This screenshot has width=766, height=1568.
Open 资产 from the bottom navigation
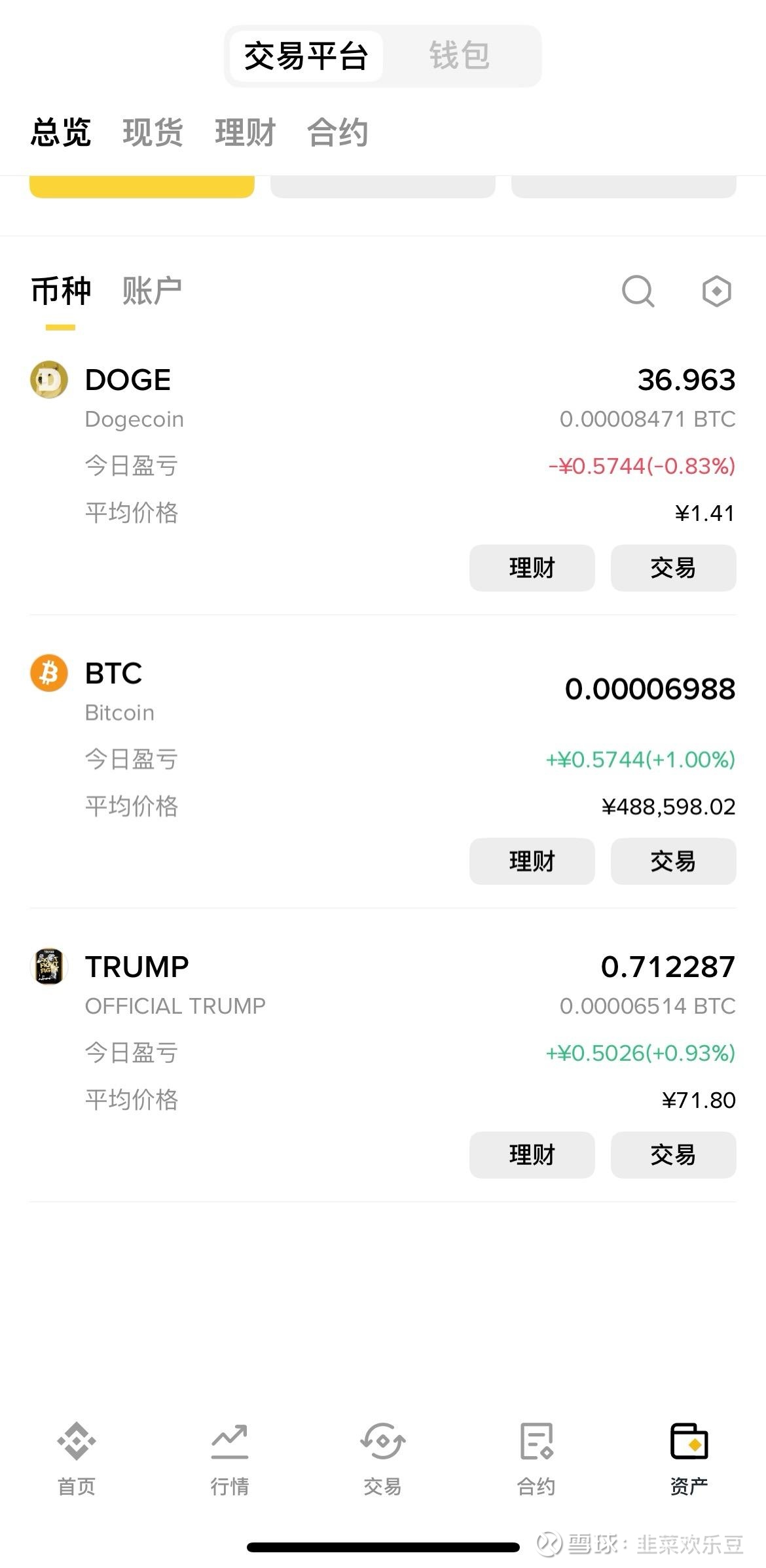(x=688, y=1459)
